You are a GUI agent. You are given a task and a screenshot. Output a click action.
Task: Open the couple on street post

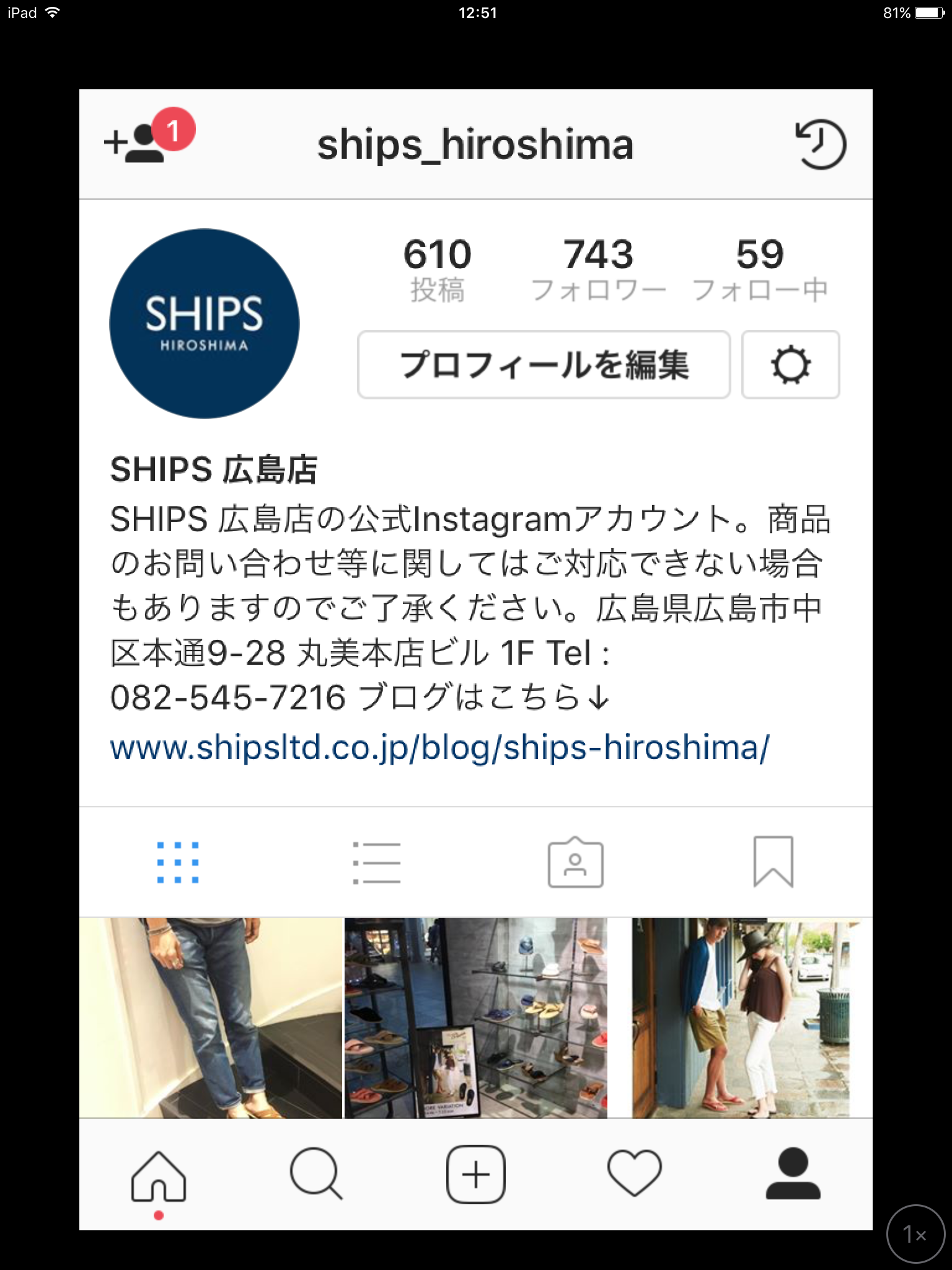point(741,1018)
